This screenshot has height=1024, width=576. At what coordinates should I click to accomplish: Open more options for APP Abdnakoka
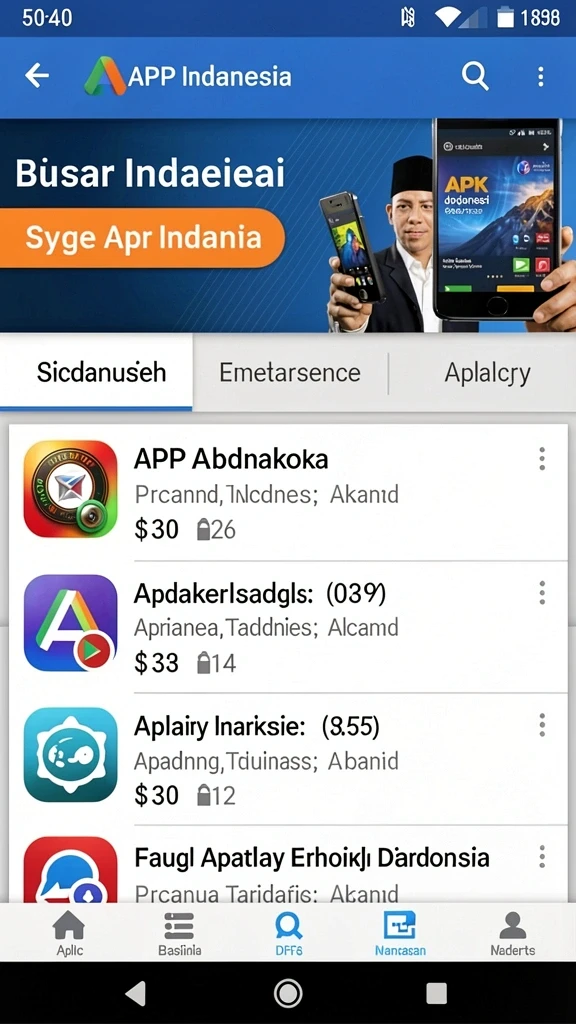pos(541,459)
